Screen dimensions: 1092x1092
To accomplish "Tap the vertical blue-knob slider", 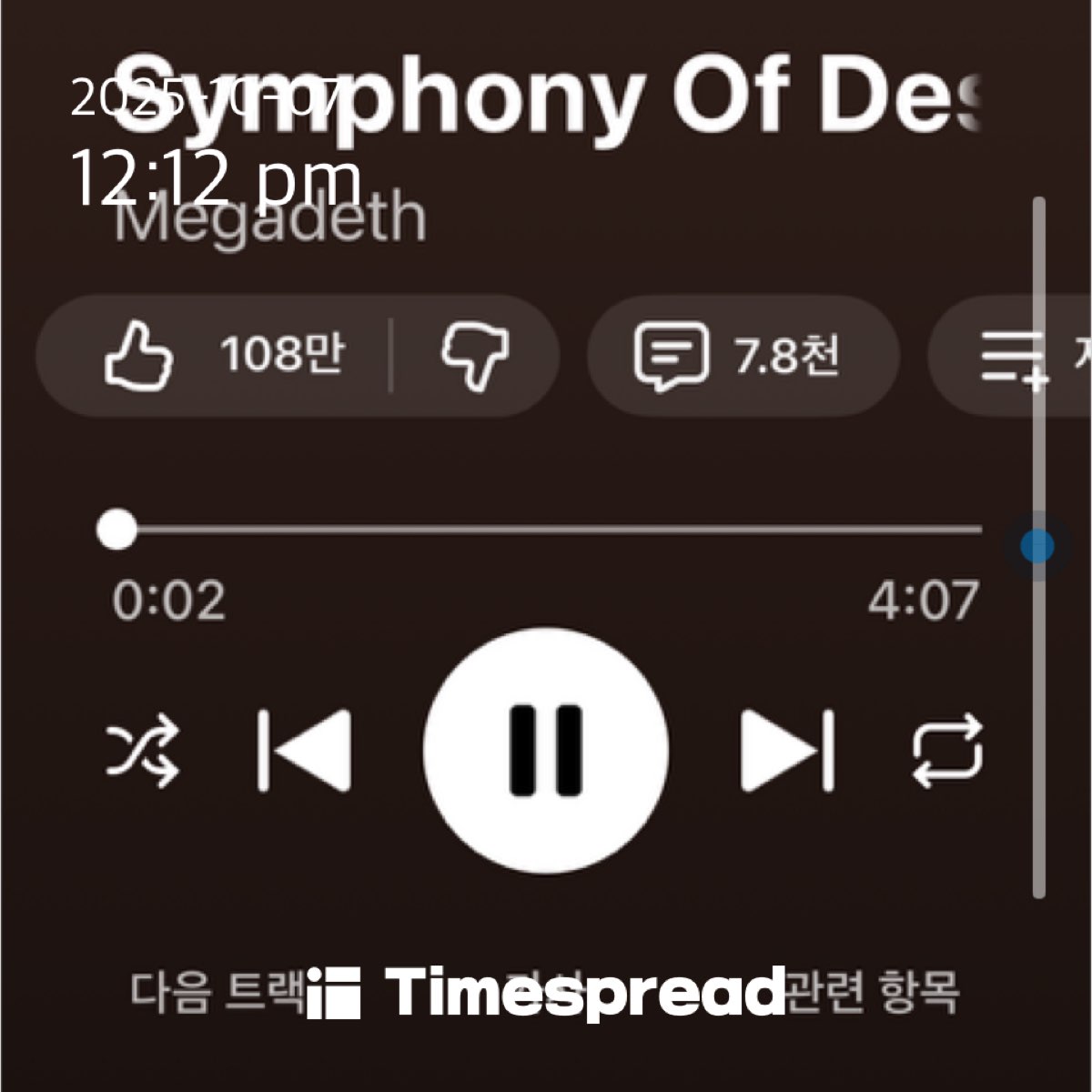I will click(1037, 546).
